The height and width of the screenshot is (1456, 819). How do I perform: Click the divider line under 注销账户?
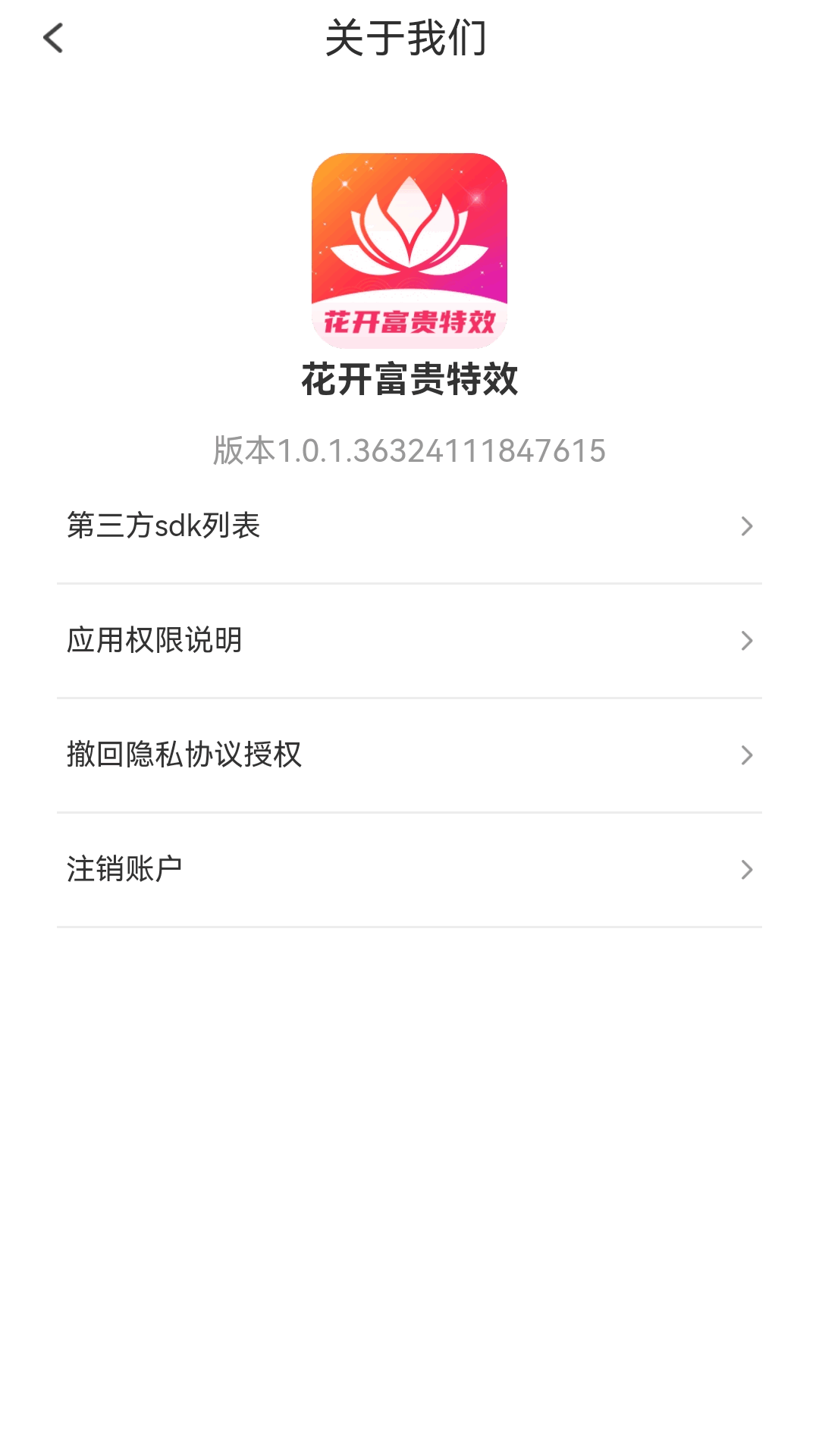click(409, 927)
